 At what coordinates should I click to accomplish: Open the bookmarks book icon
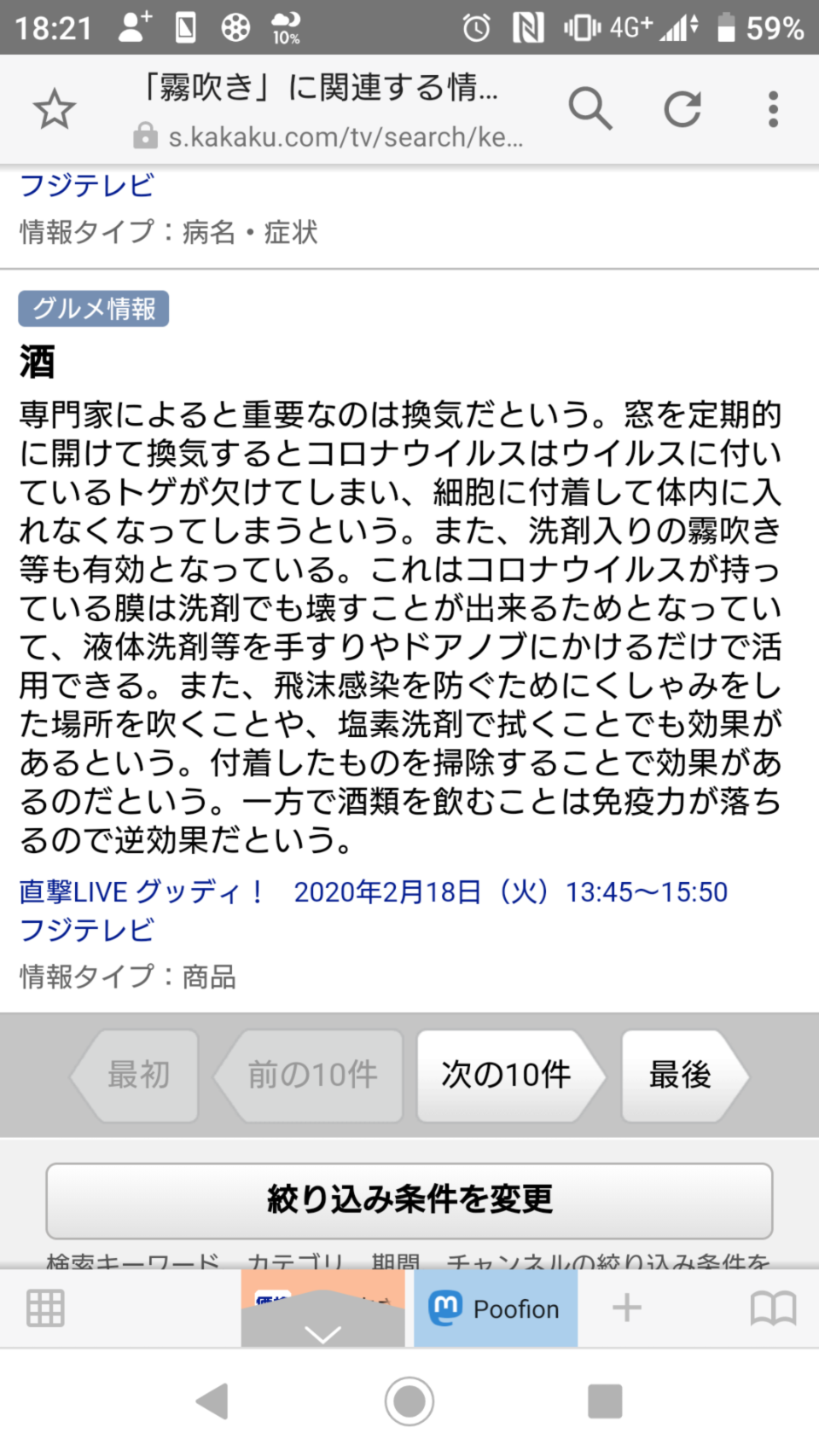[773, 1308]
